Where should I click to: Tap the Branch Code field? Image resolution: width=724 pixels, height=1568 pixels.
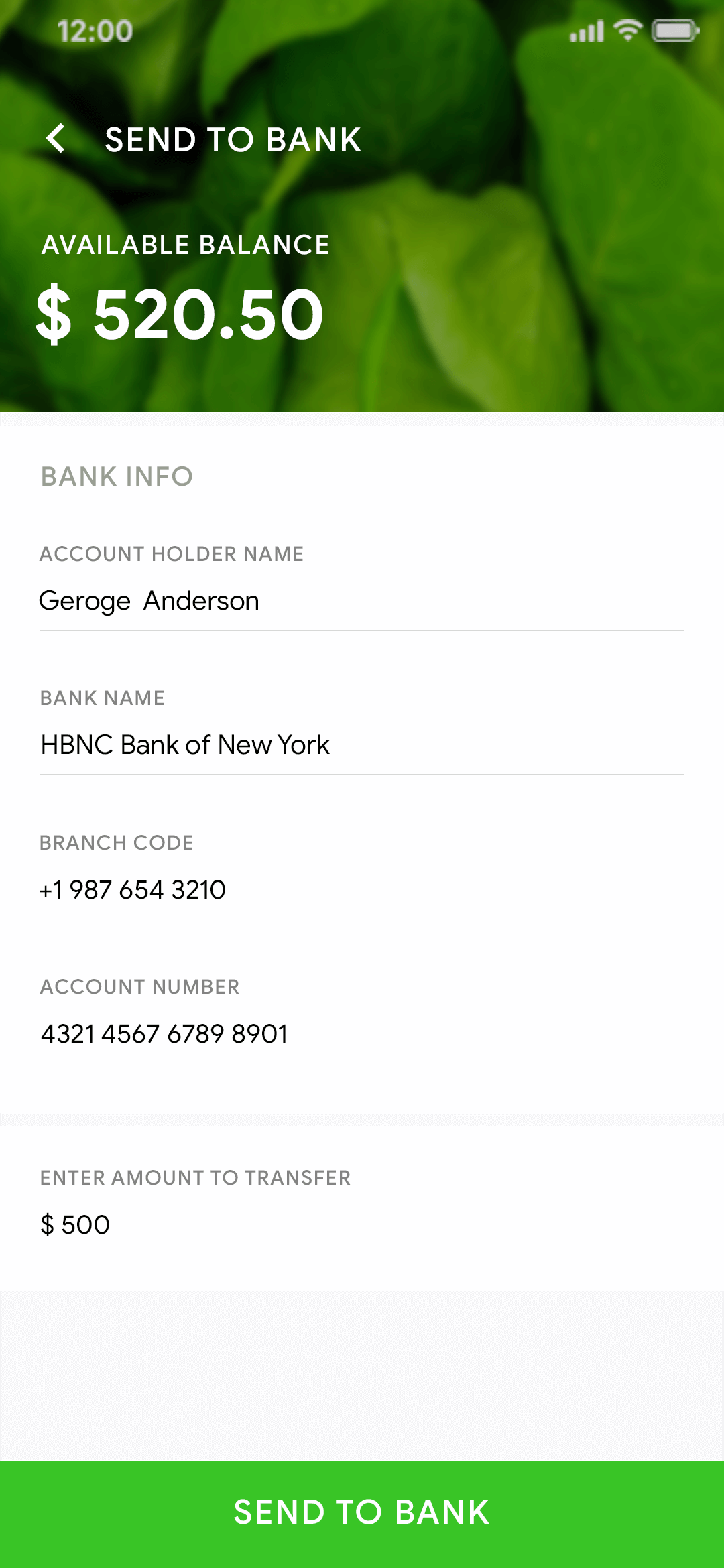click(x=362, y=890)
